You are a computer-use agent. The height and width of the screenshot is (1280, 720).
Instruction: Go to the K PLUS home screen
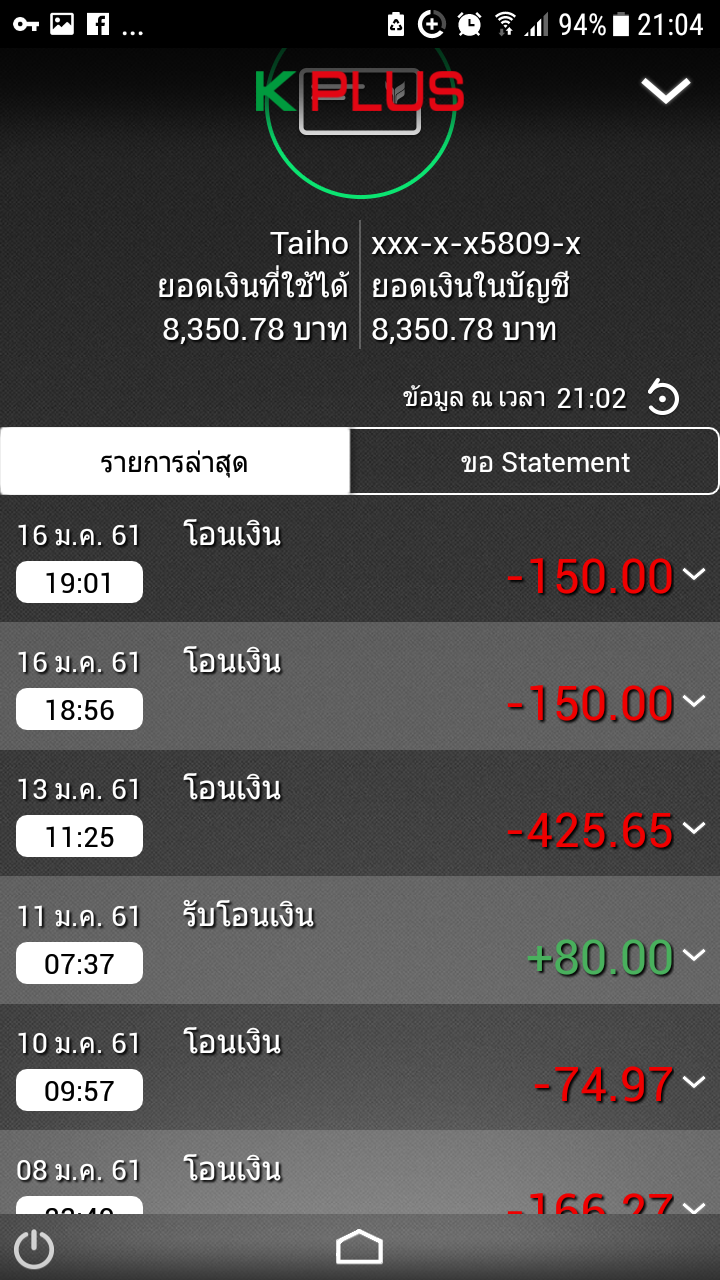click(359, 1247)
